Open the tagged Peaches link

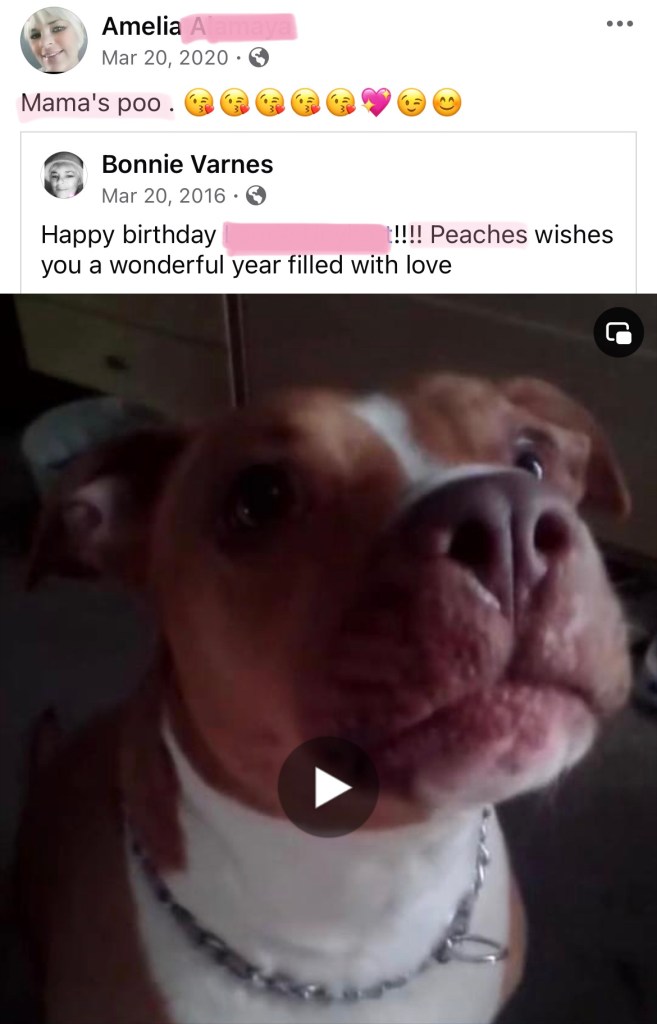478,235
